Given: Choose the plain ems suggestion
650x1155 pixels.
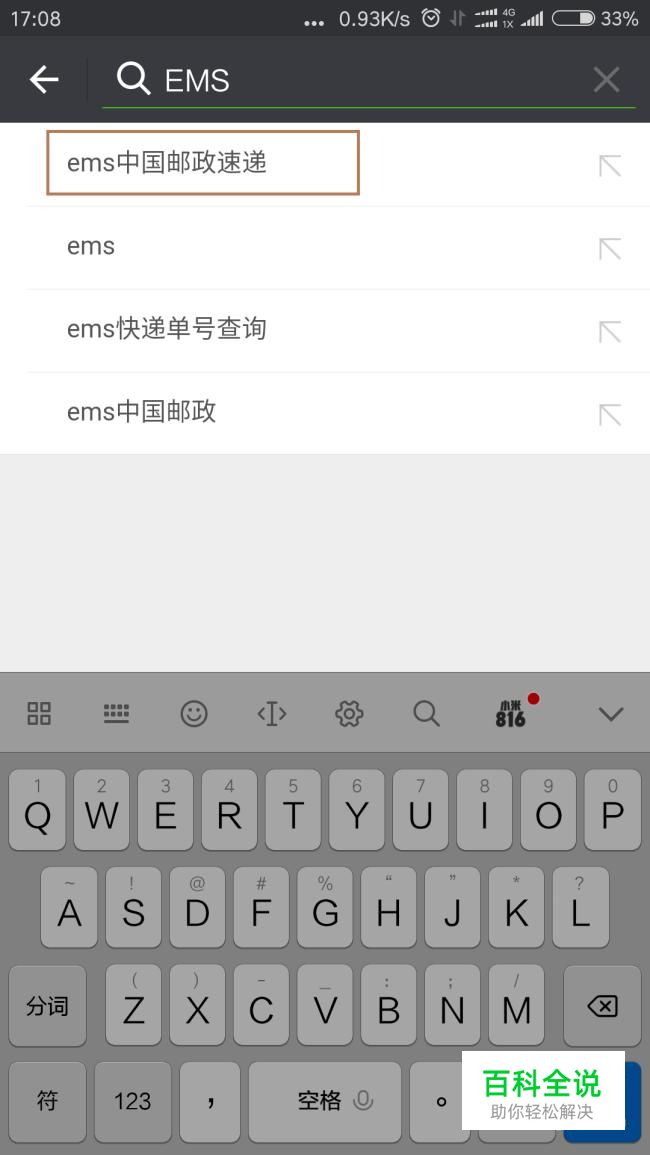Looking at the screenshot, I should [325, 246].
